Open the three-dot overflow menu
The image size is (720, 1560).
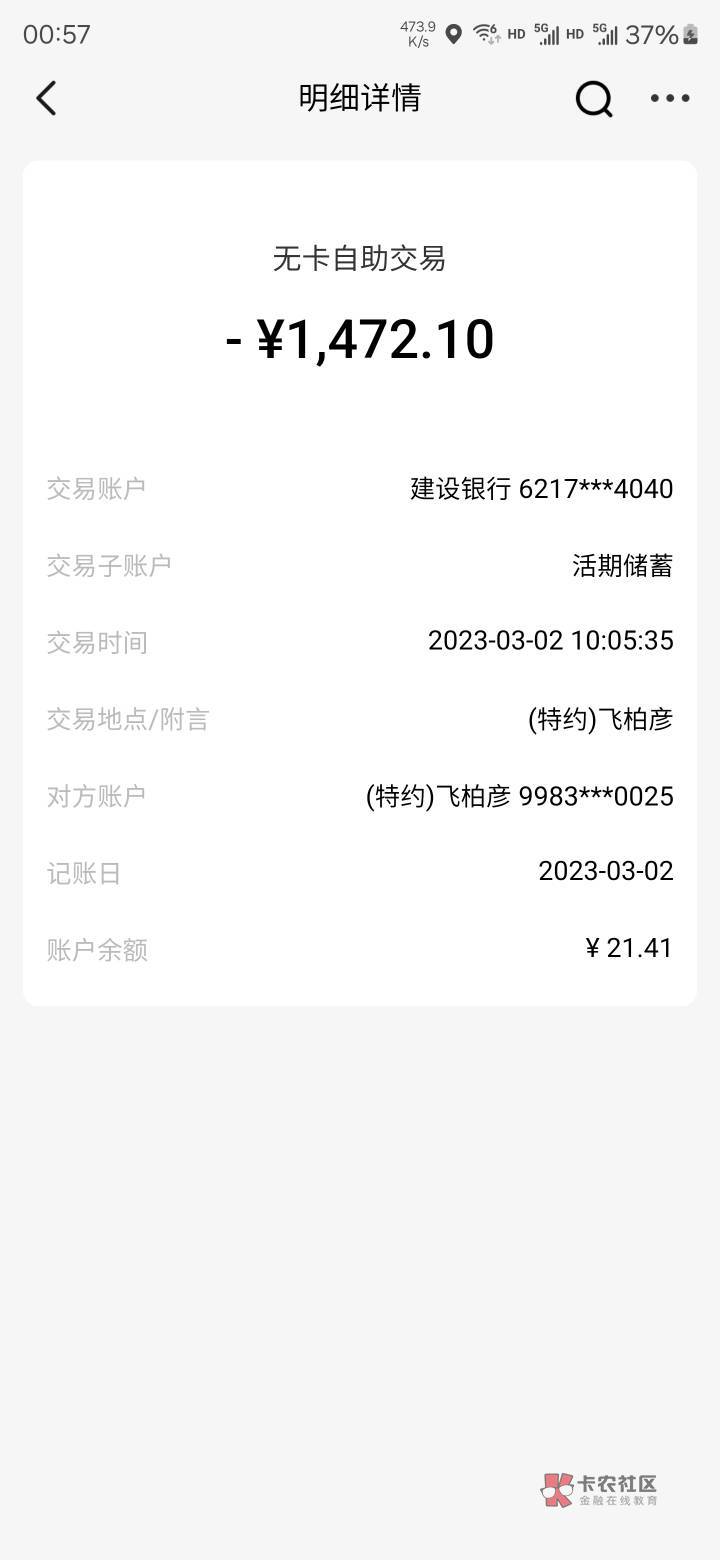click(670, 98)
